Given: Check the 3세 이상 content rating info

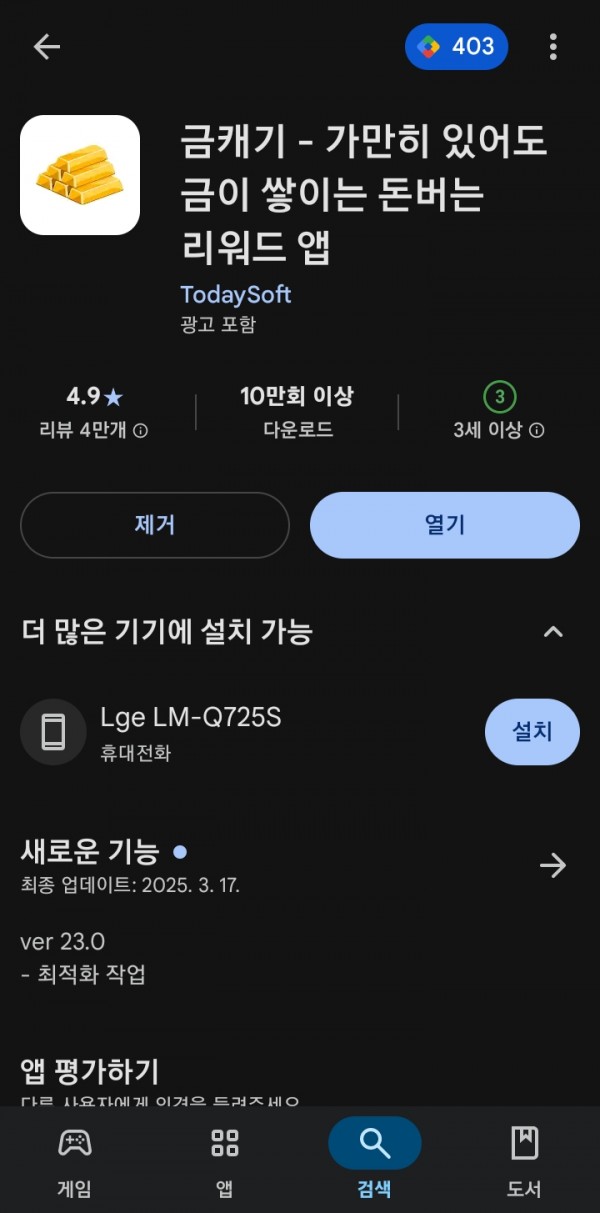Looking at the screenshot, I should tap(499, 411).
